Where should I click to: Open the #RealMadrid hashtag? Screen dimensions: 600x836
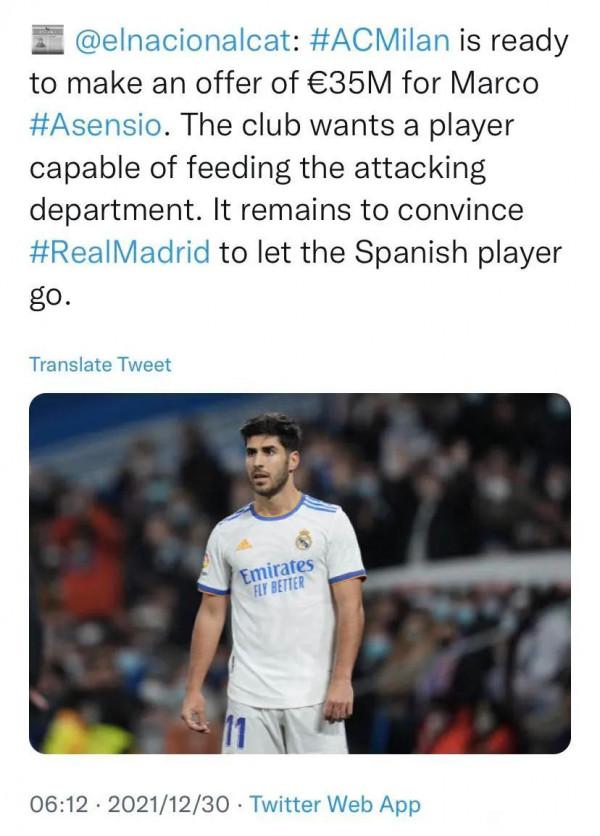tap(120, 252)
